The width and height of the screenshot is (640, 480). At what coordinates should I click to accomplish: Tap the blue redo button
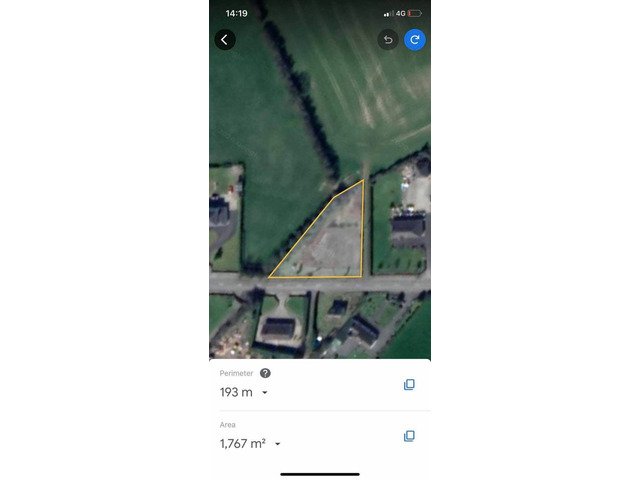[414, 40]
